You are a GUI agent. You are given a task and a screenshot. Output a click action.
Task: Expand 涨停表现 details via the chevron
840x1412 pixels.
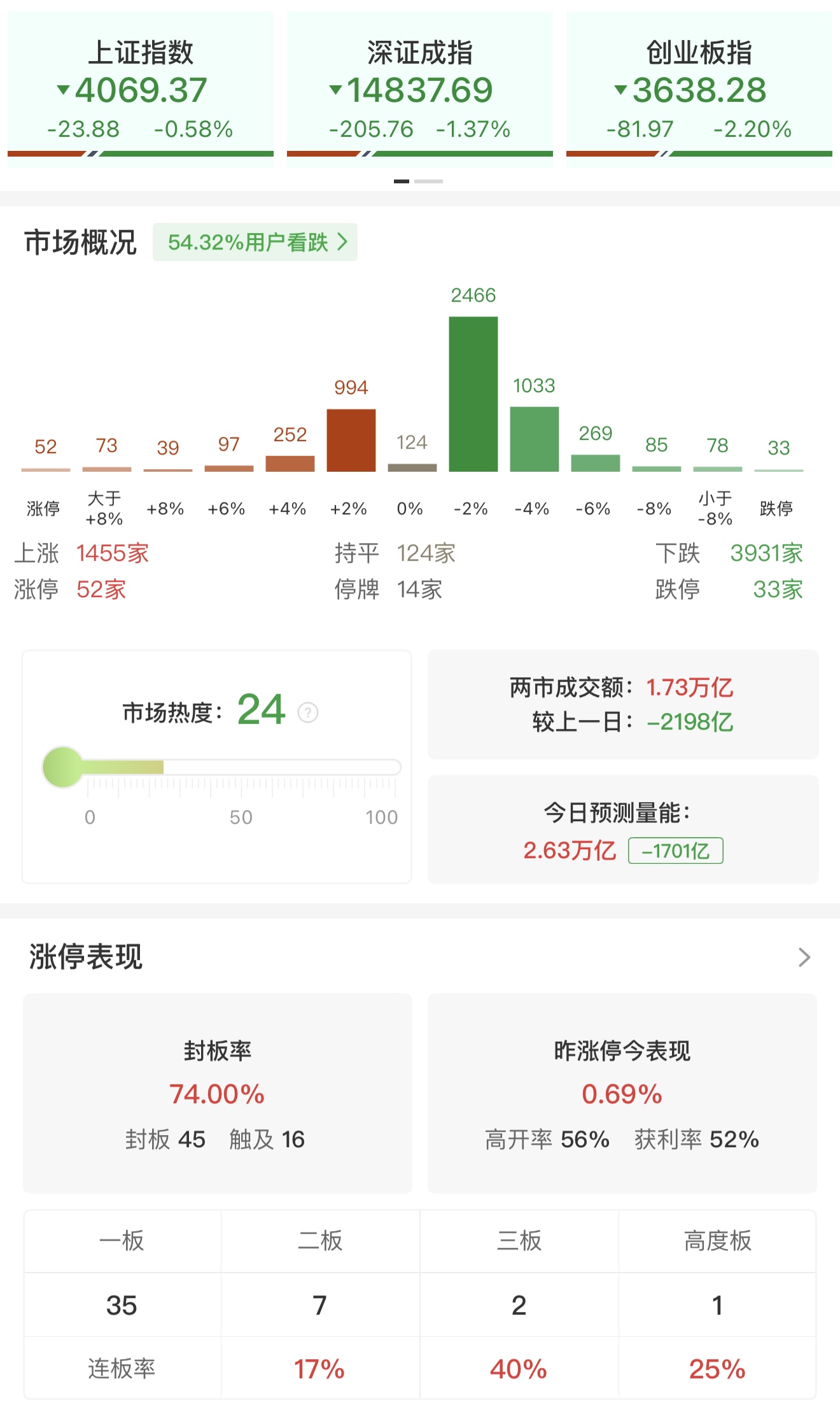tap(804, 957)
